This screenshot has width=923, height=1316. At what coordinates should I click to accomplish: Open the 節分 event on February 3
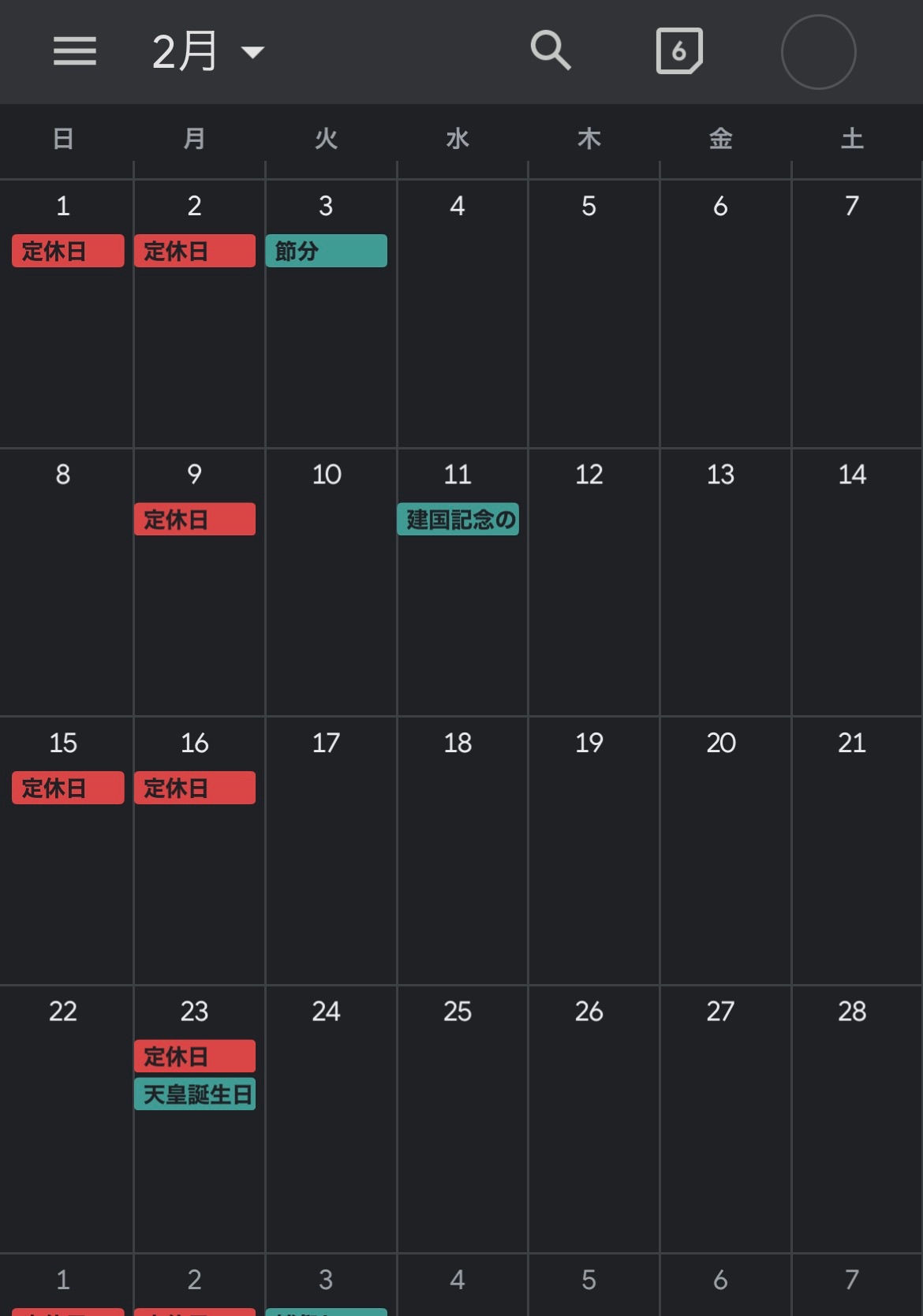coord(327,251)
